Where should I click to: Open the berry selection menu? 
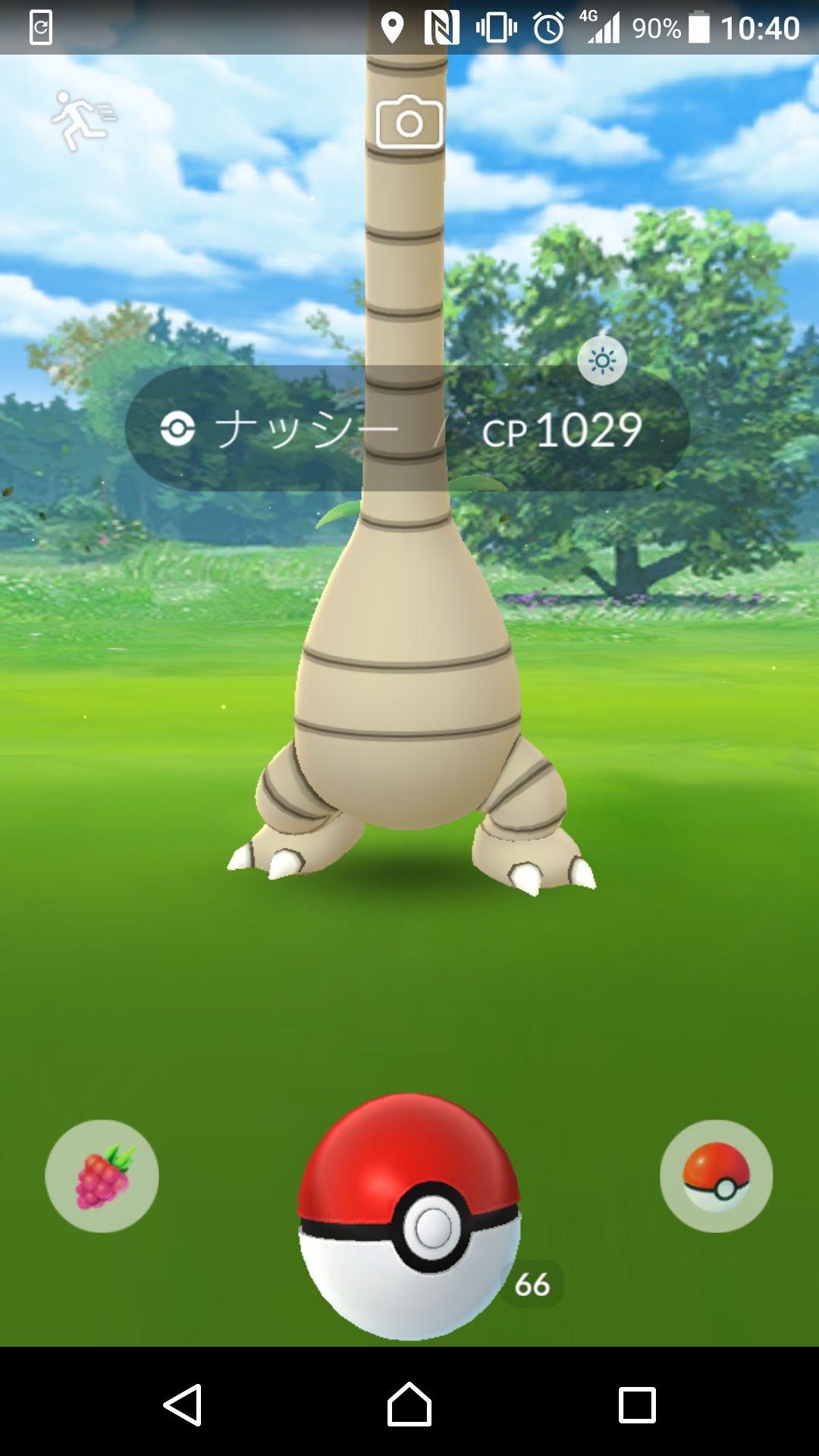point(102,1176)
